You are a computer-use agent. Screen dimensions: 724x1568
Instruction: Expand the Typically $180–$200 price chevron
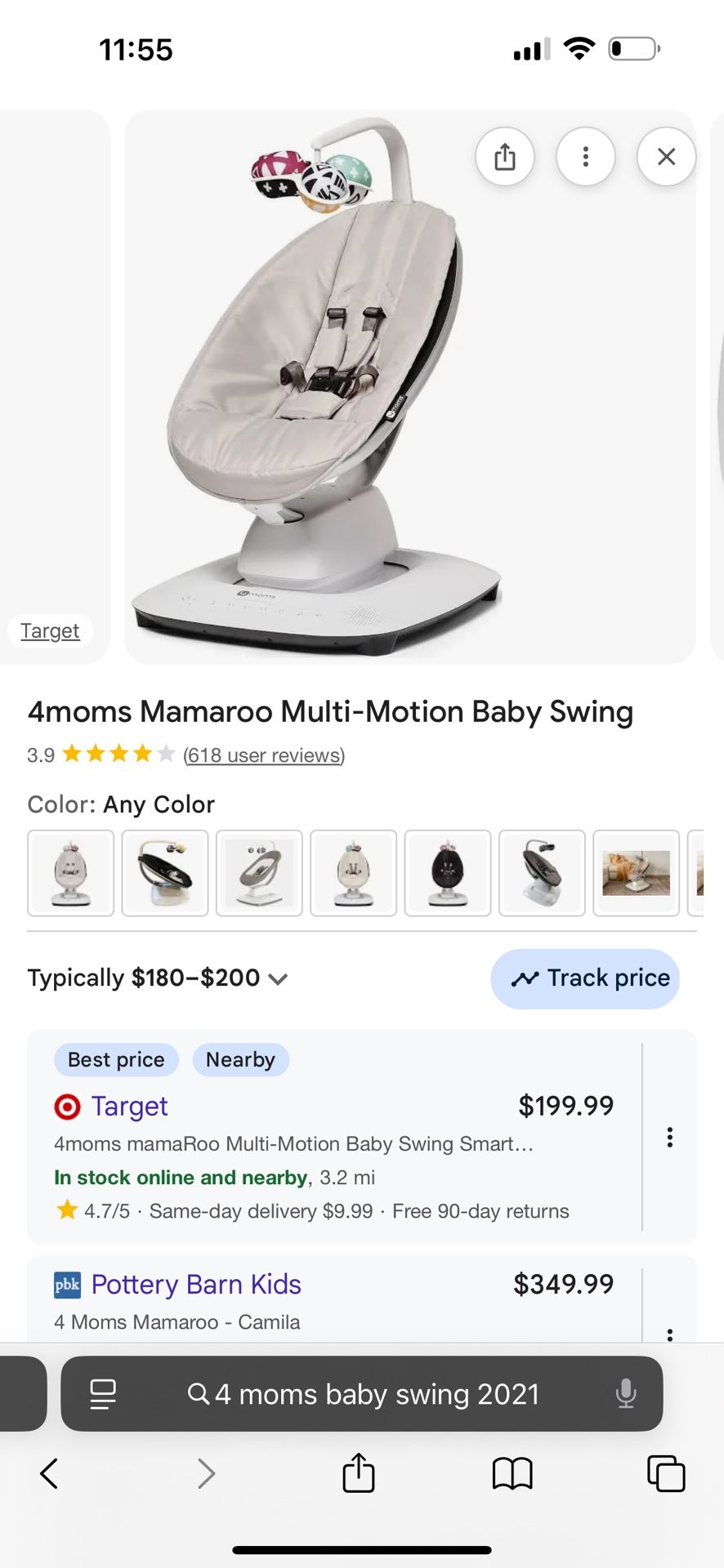click(x=278, y=978)
